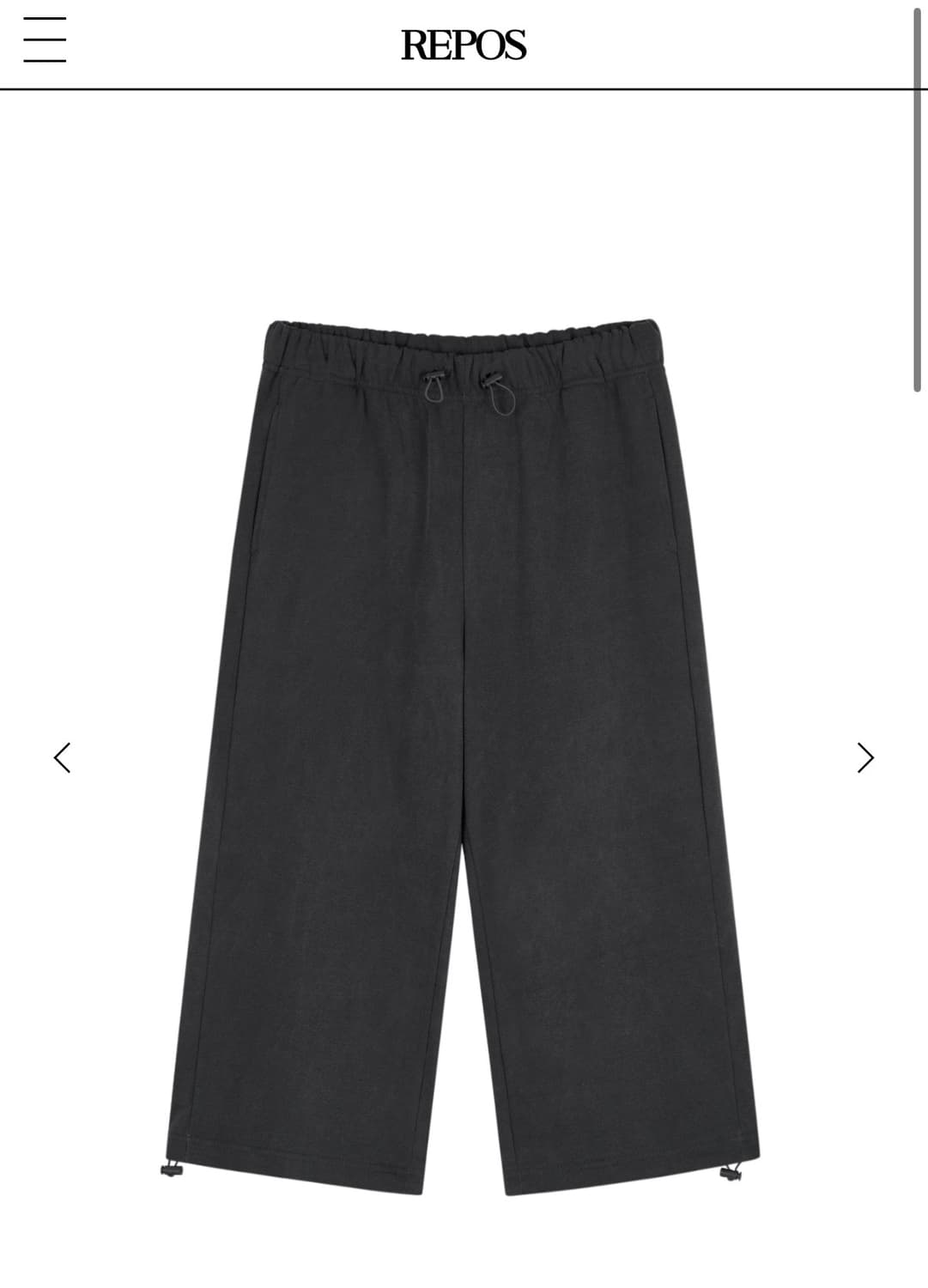Select the REPOS wordmark in the header
The image size is (928, 1288).
pyautogui.click(x=464, y=46)
